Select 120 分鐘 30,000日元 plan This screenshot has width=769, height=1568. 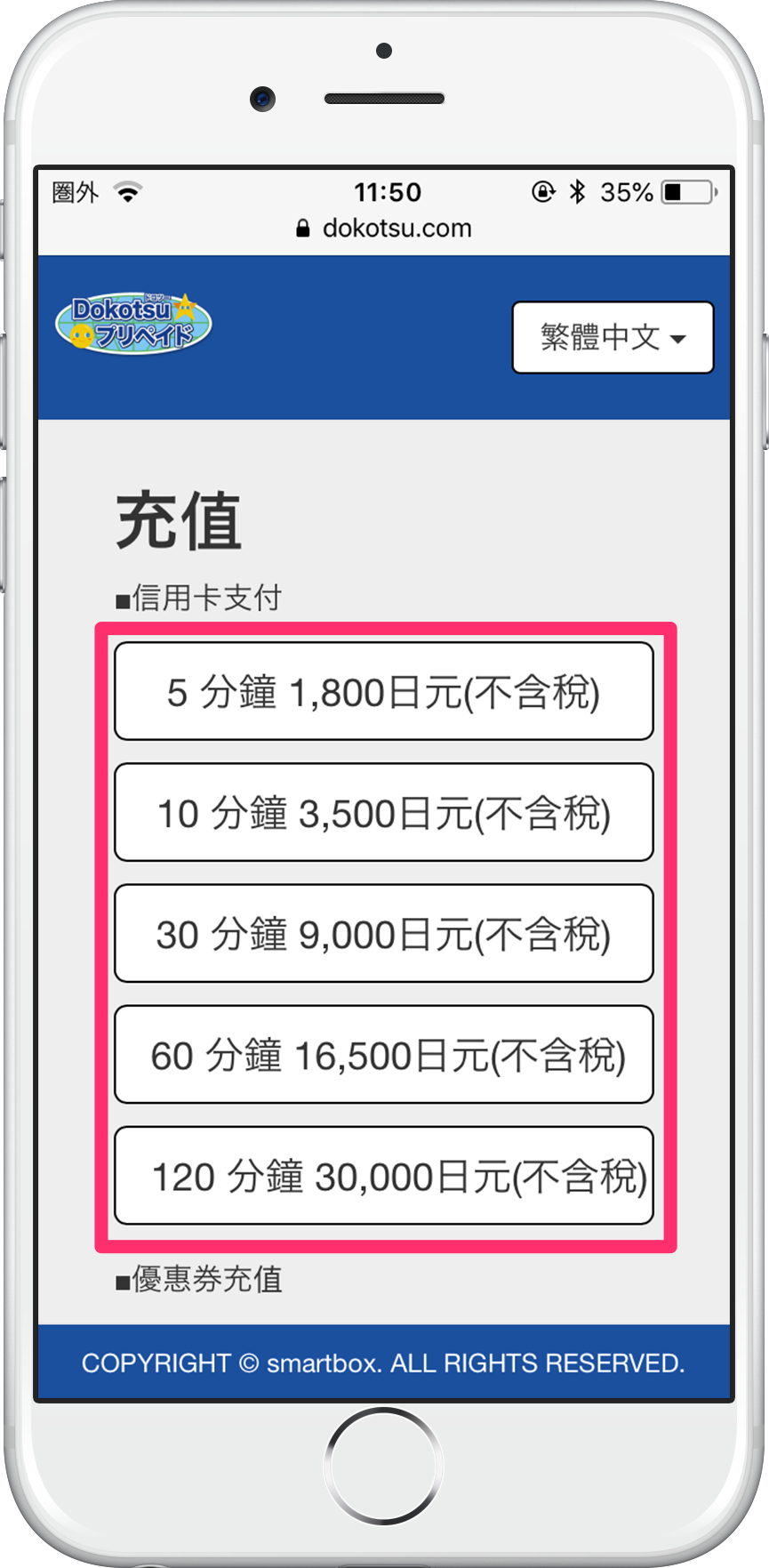tap(384, 1176)
